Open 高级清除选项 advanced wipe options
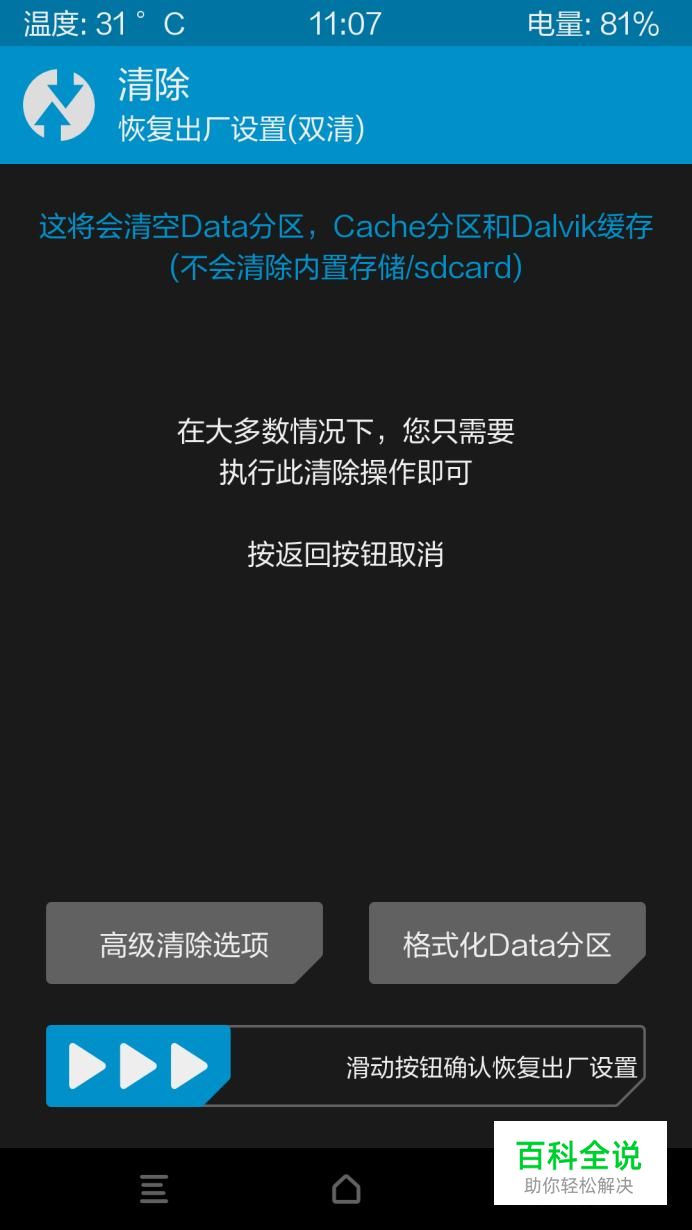 tap(184, 943)
